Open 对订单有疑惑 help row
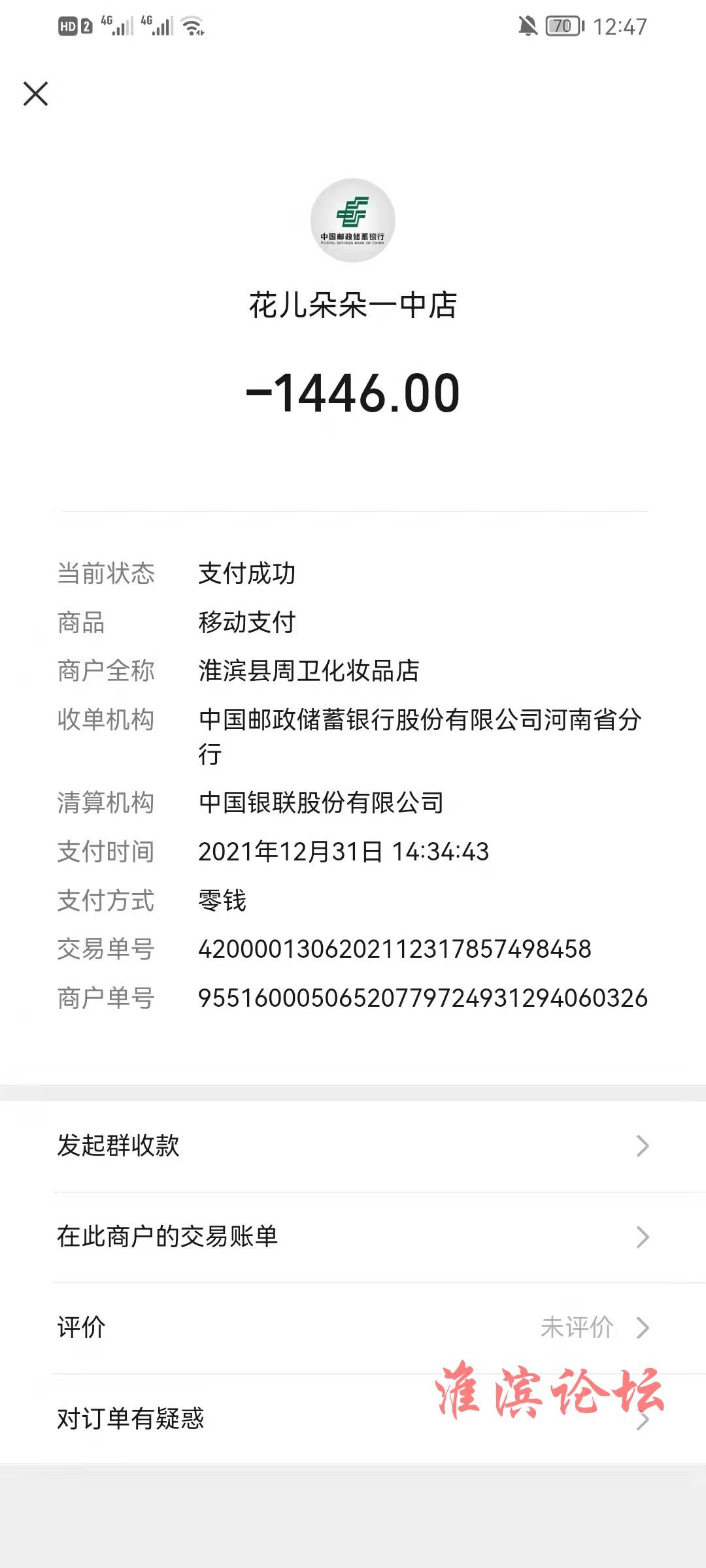The height and width of the screenshot is (1568, 706). click(x=353, y=1418)
